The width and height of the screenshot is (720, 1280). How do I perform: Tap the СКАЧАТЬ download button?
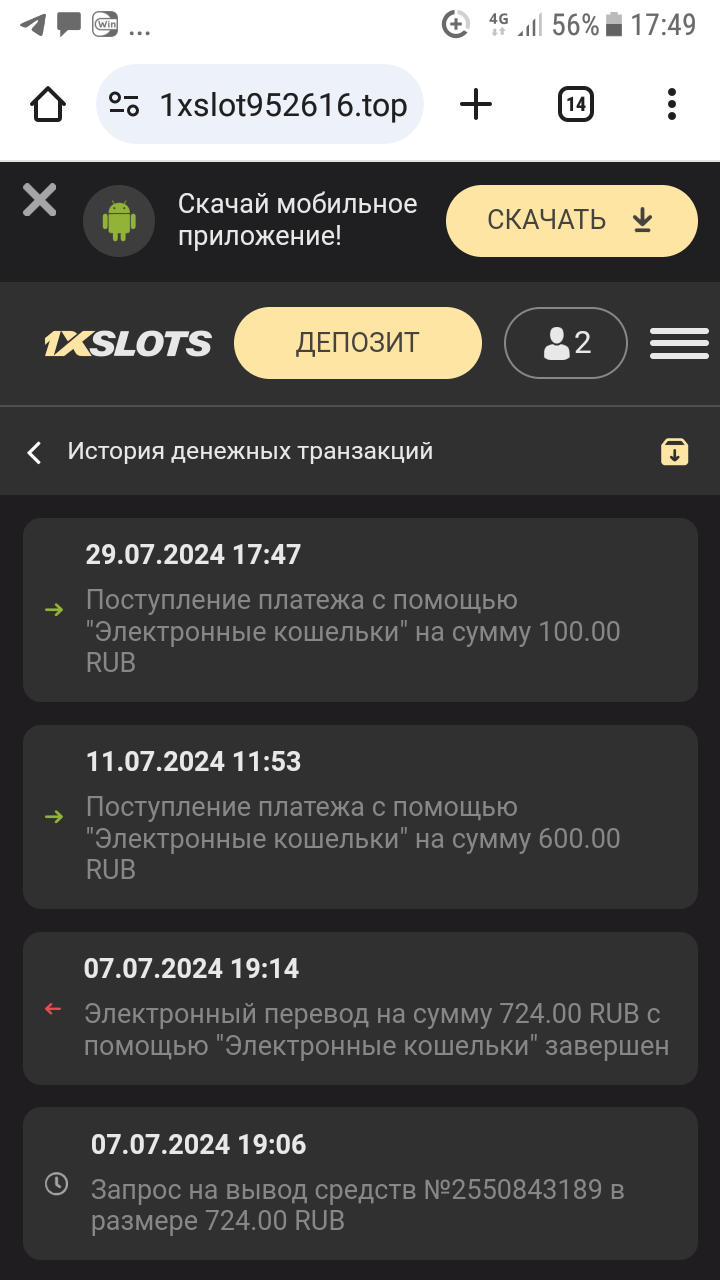pos(571,221)
